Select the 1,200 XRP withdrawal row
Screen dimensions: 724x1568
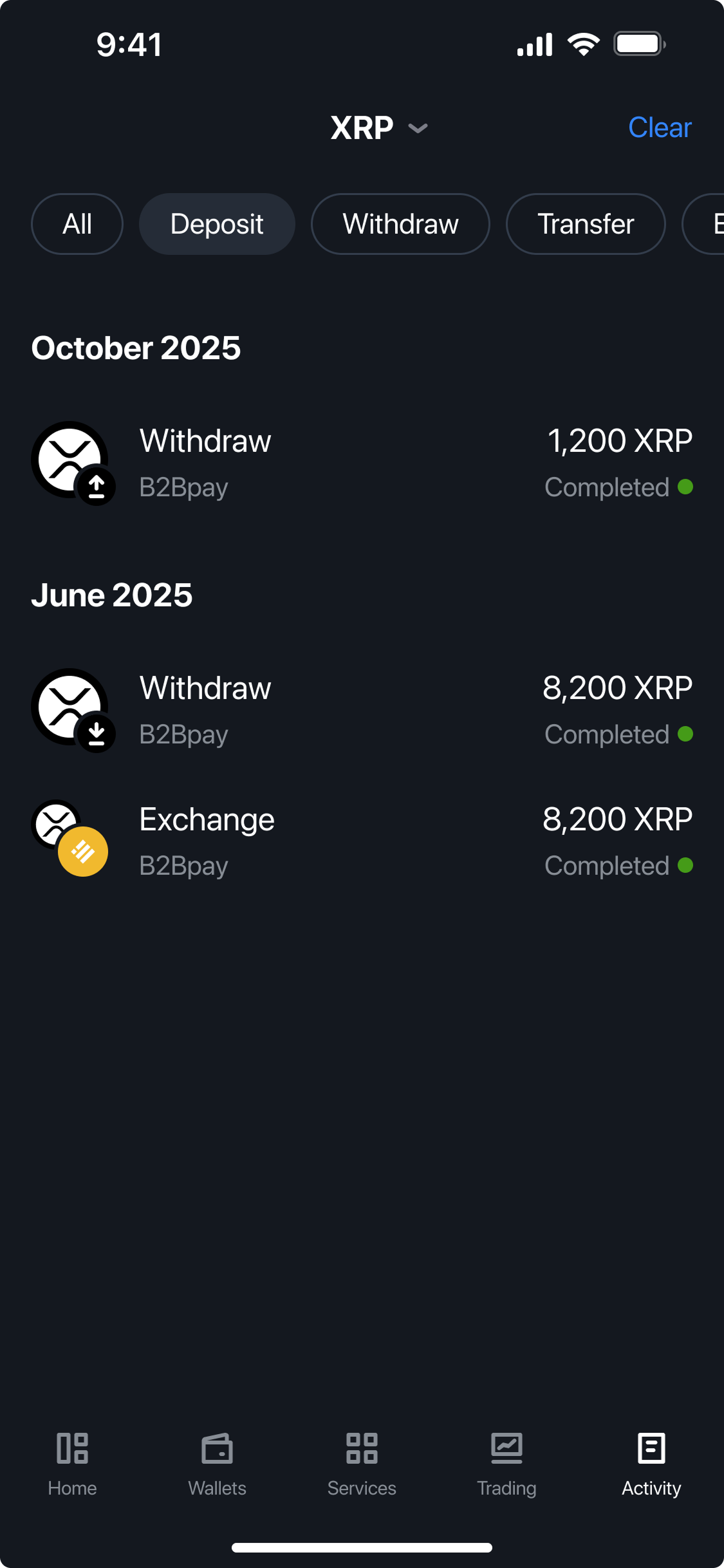click(360, 462)
